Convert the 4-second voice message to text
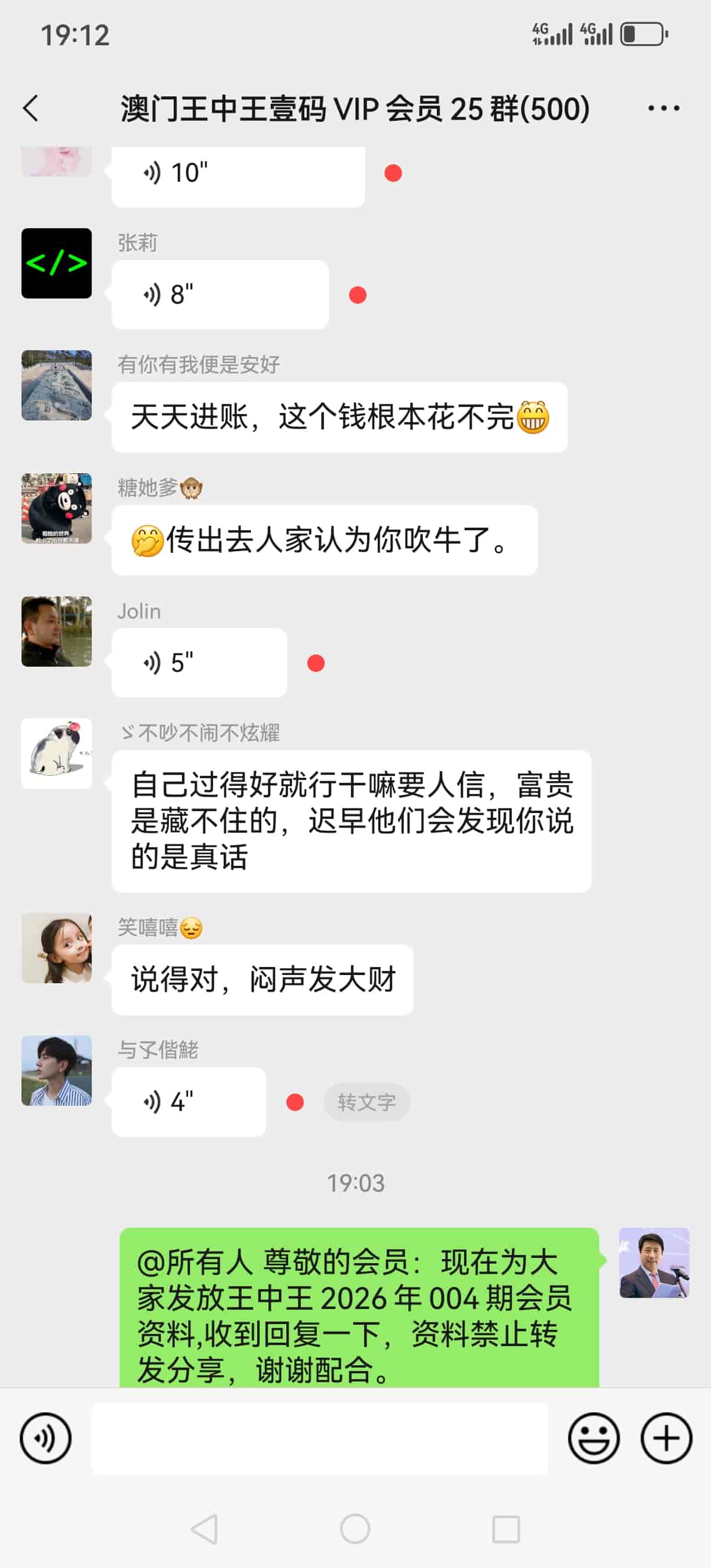Viewport: 711px width, 1568px height. click(367, 1102)
